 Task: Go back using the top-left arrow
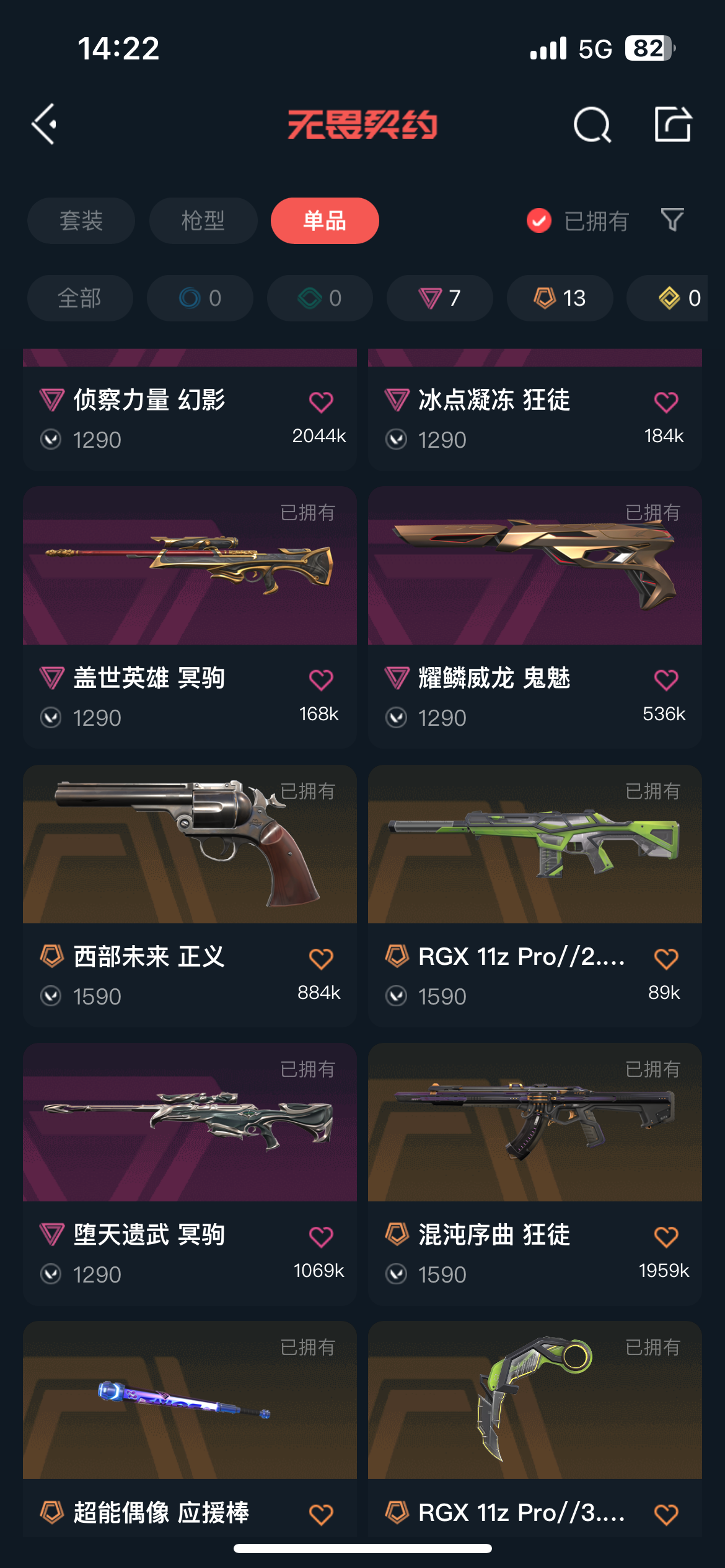point(45,124)
